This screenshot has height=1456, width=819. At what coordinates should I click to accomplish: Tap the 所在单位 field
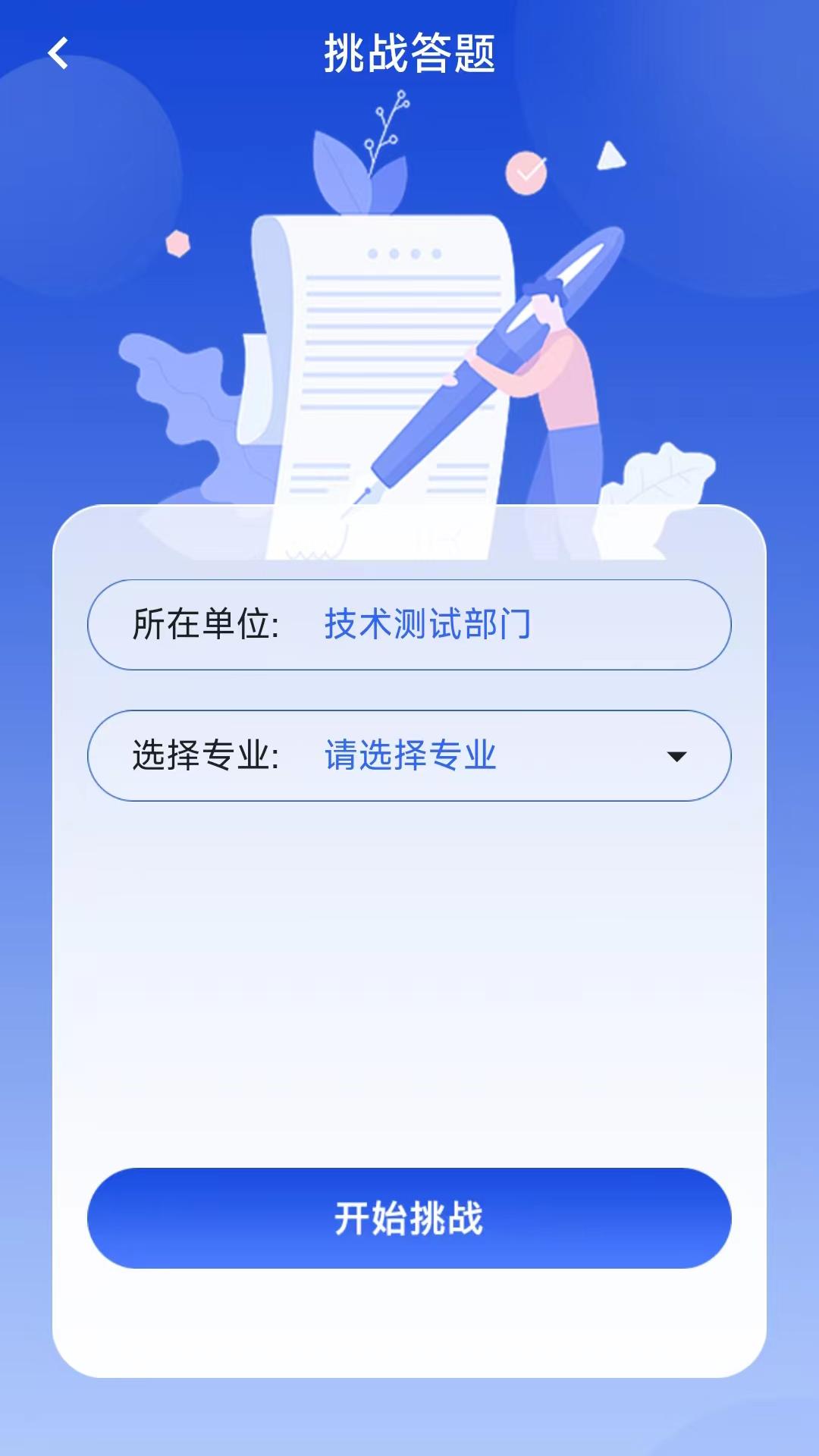tap(409, 624)
